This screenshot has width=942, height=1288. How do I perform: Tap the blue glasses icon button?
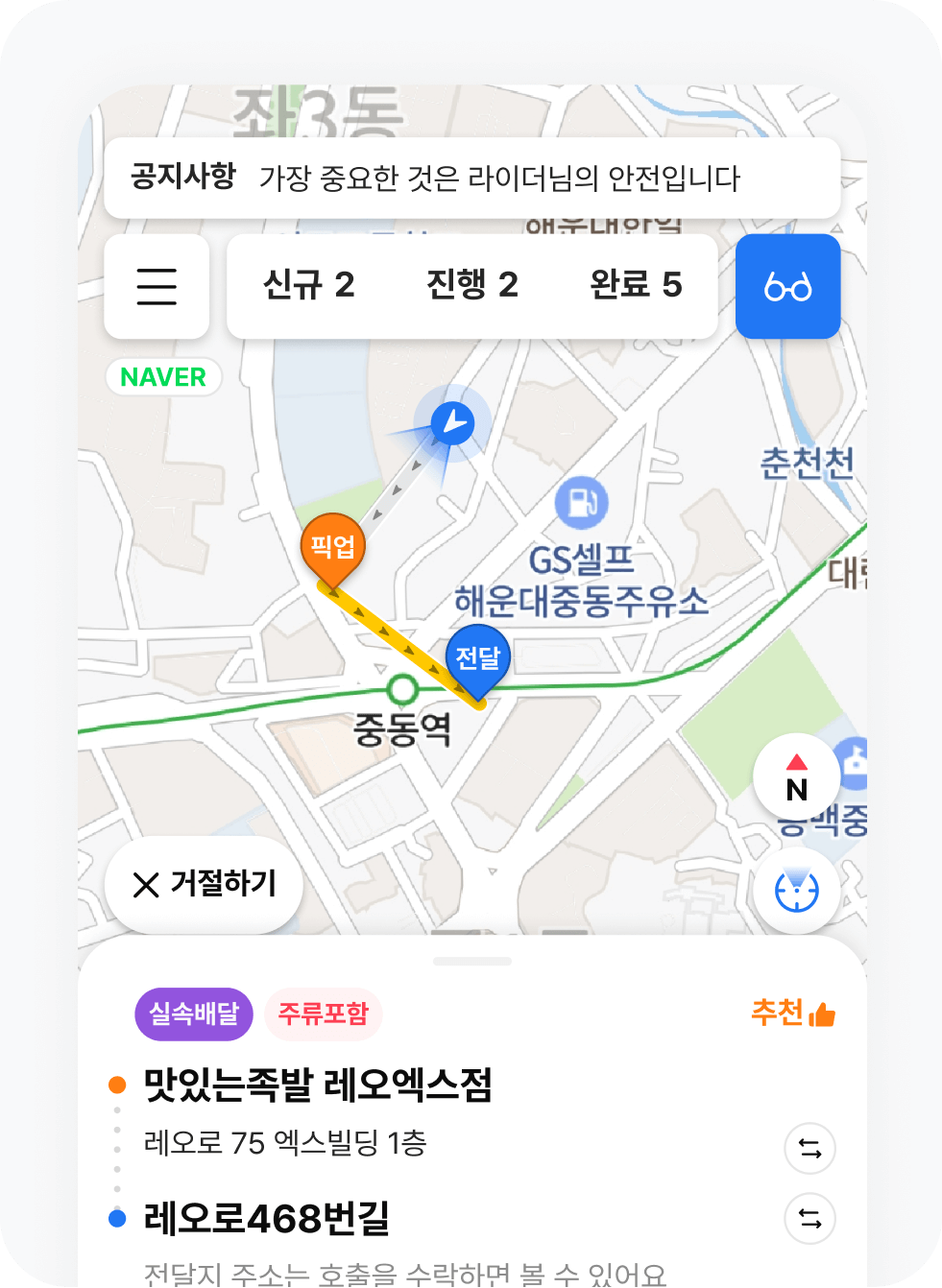click(787, 286)
